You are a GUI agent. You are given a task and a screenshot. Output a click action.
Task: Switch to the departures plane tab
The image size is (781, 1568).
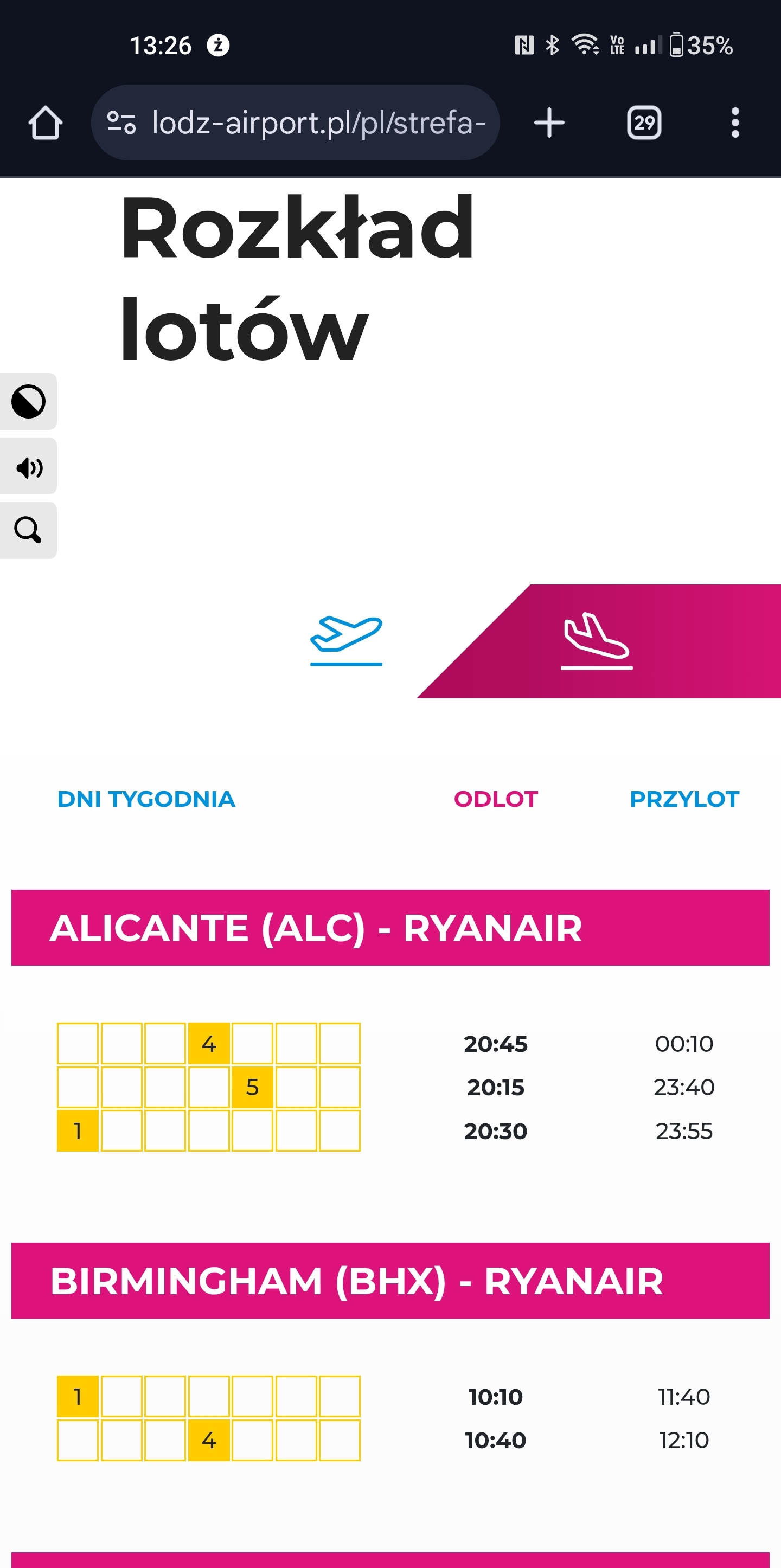[x=347, y=641]
